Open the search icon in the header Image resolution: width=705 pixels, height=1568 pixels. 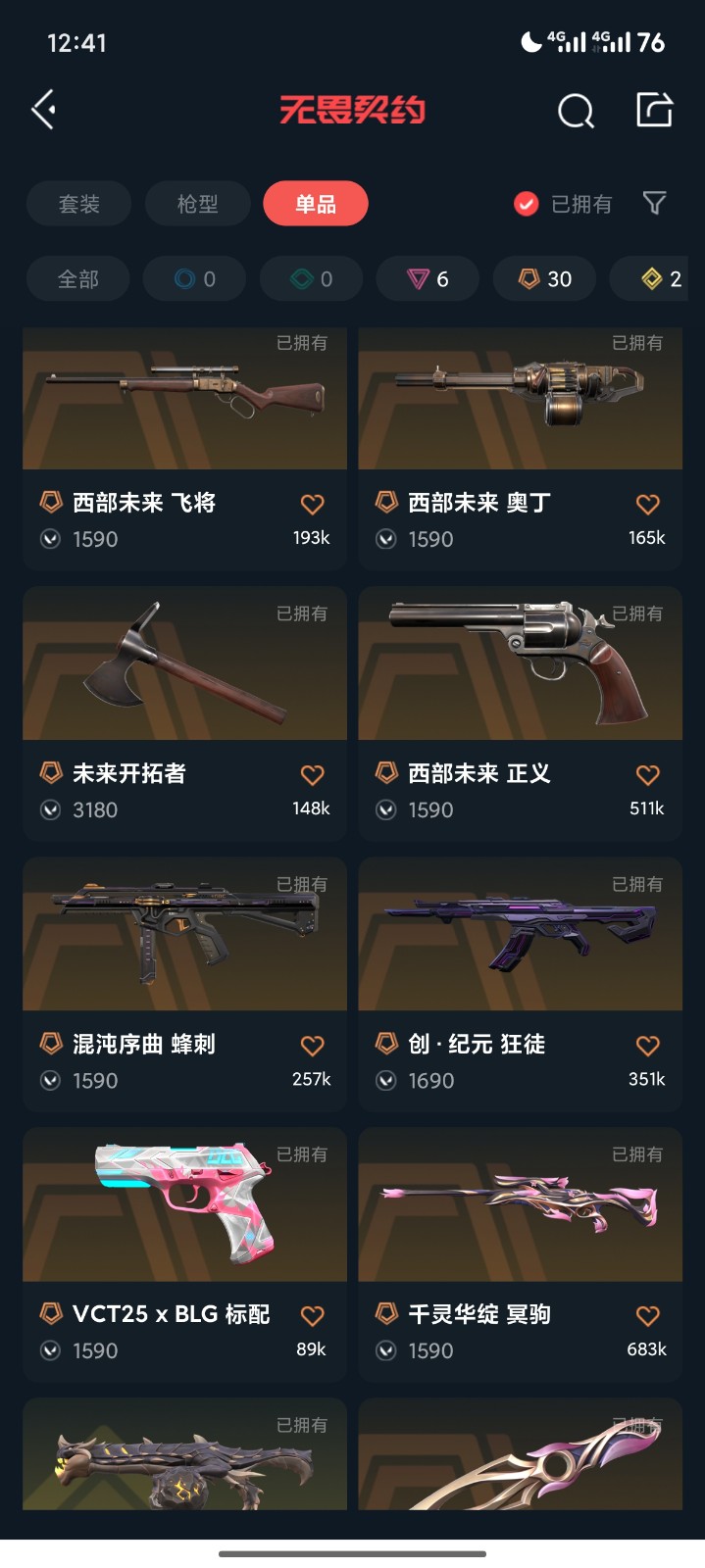click(x=576, y=111)
